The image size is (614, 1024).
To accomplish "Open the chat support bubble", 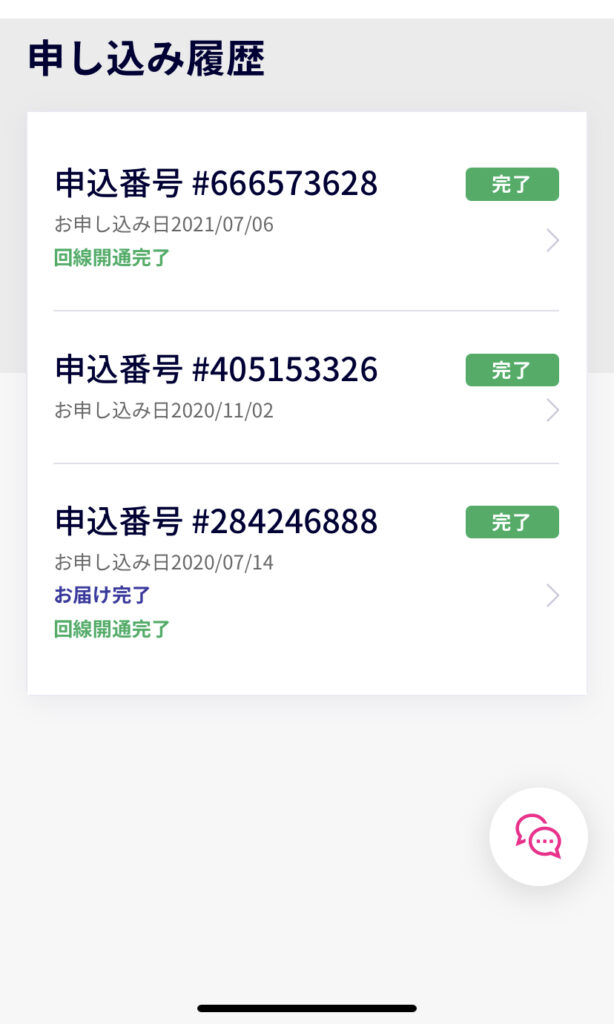I will click(538, 837).
